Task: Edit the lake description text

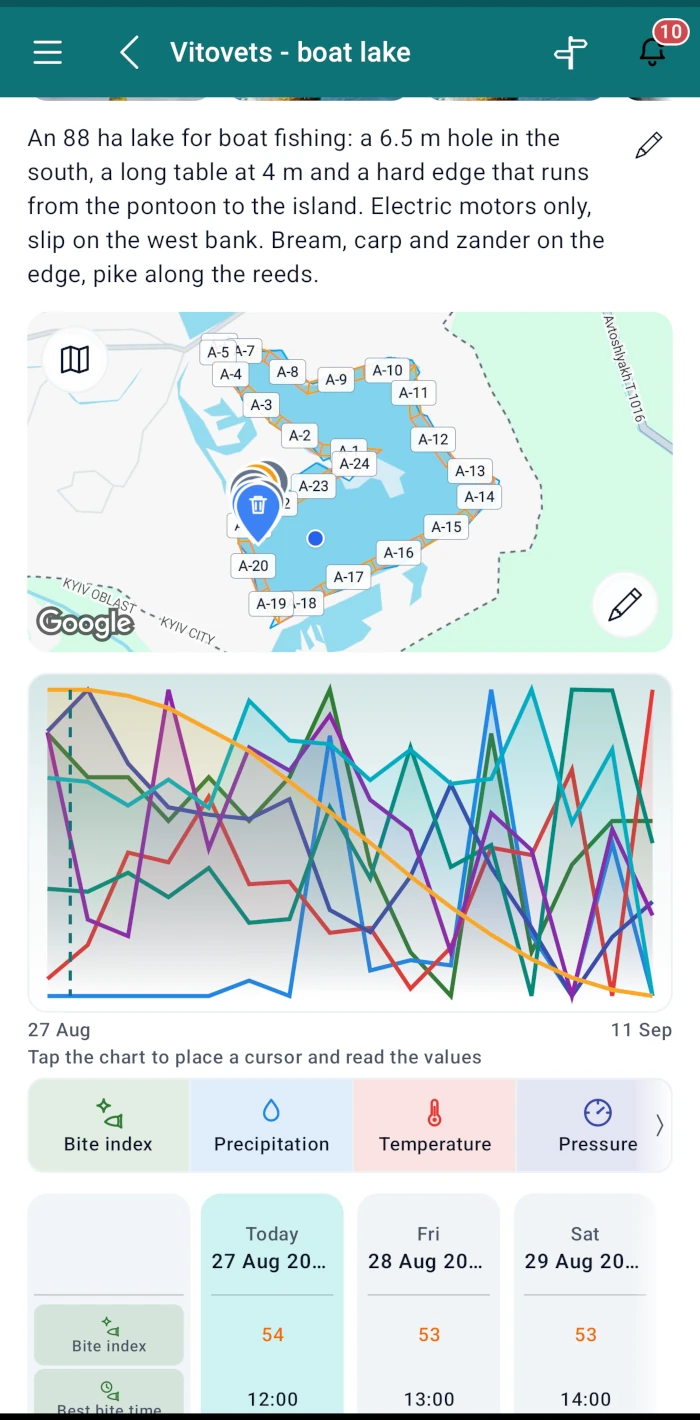Action: point(649,145)
